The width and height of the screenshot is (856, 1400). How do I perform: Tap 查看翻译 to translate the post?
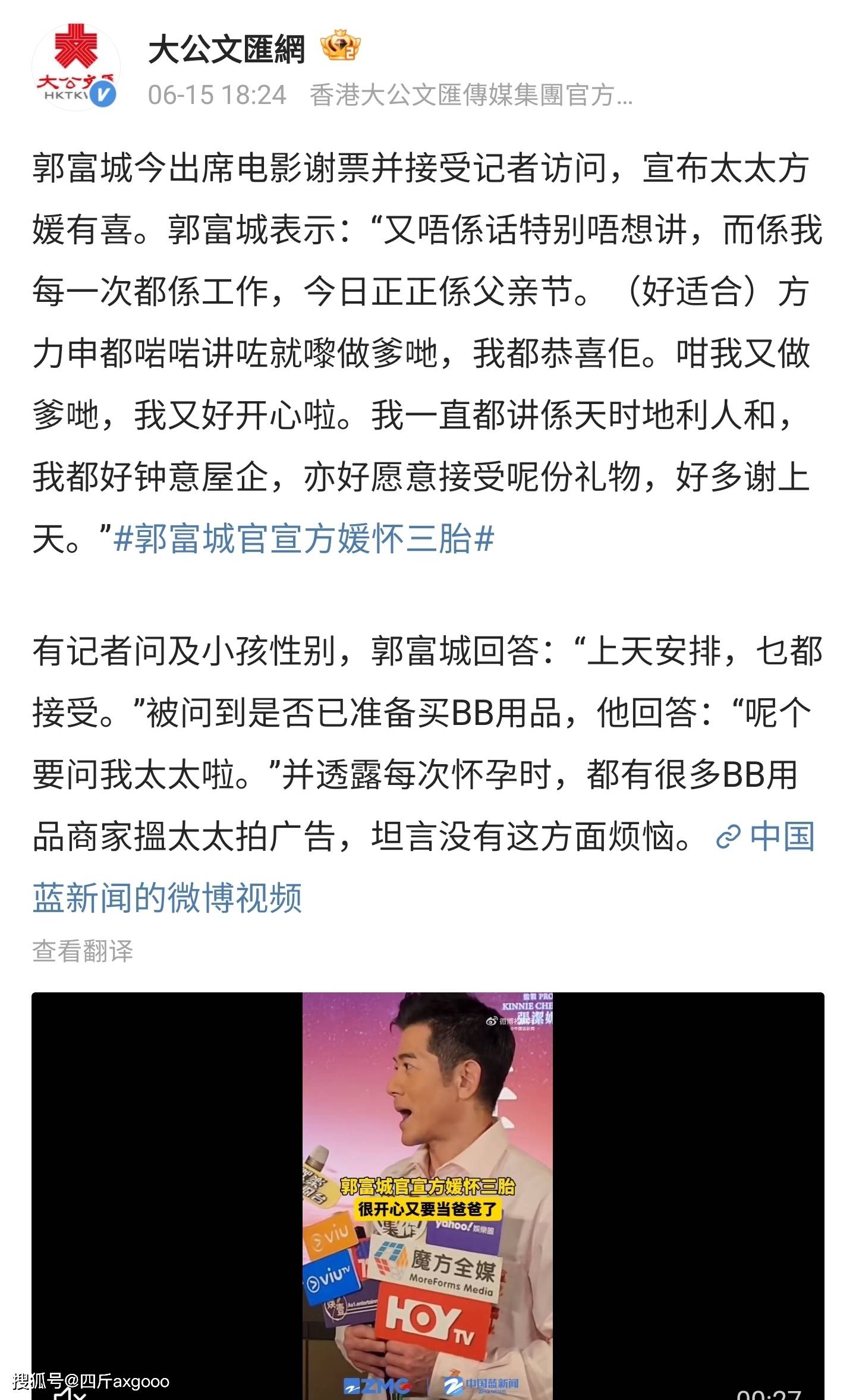(x=83, y=951)
